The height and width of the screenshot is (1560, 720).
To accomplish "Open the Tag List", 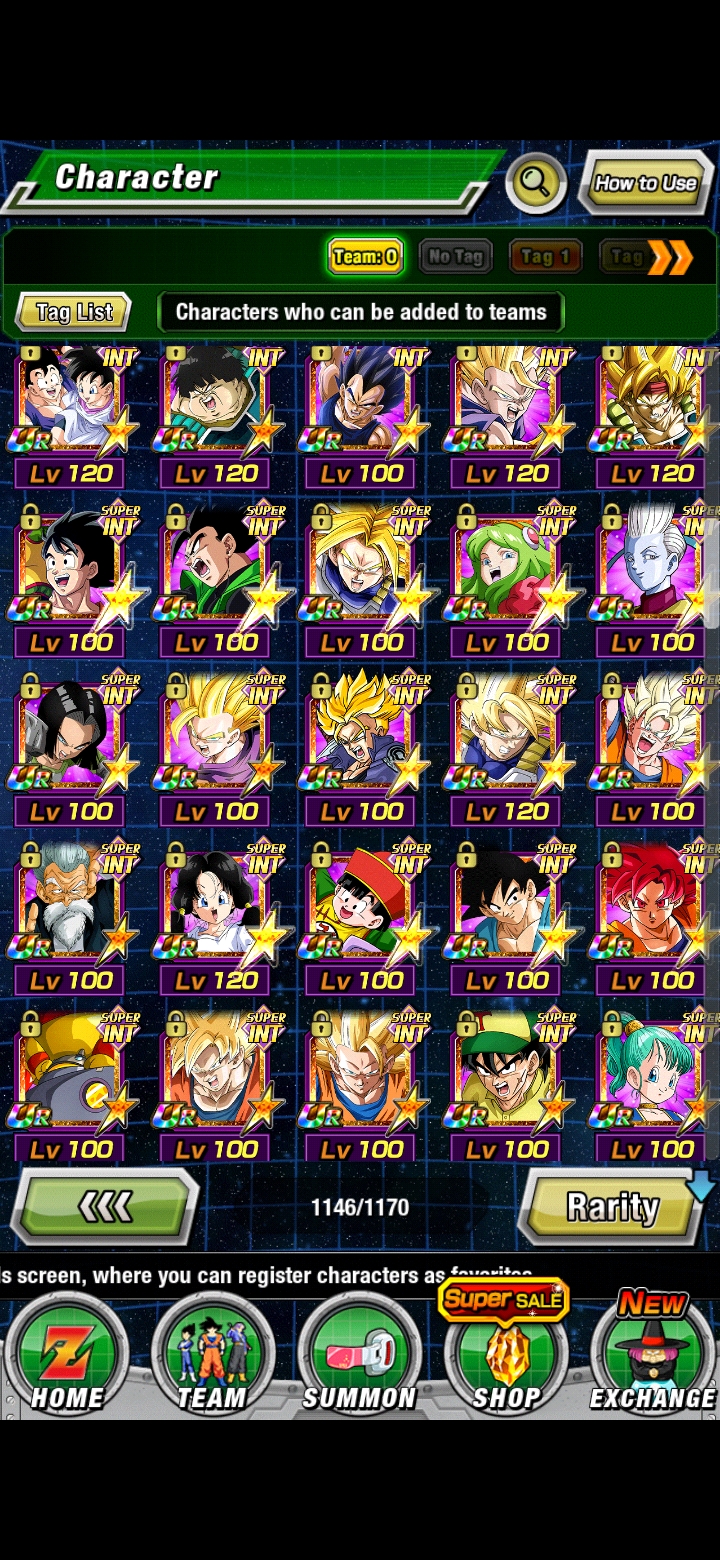I will pyautogui.click(x=74, y=312).
